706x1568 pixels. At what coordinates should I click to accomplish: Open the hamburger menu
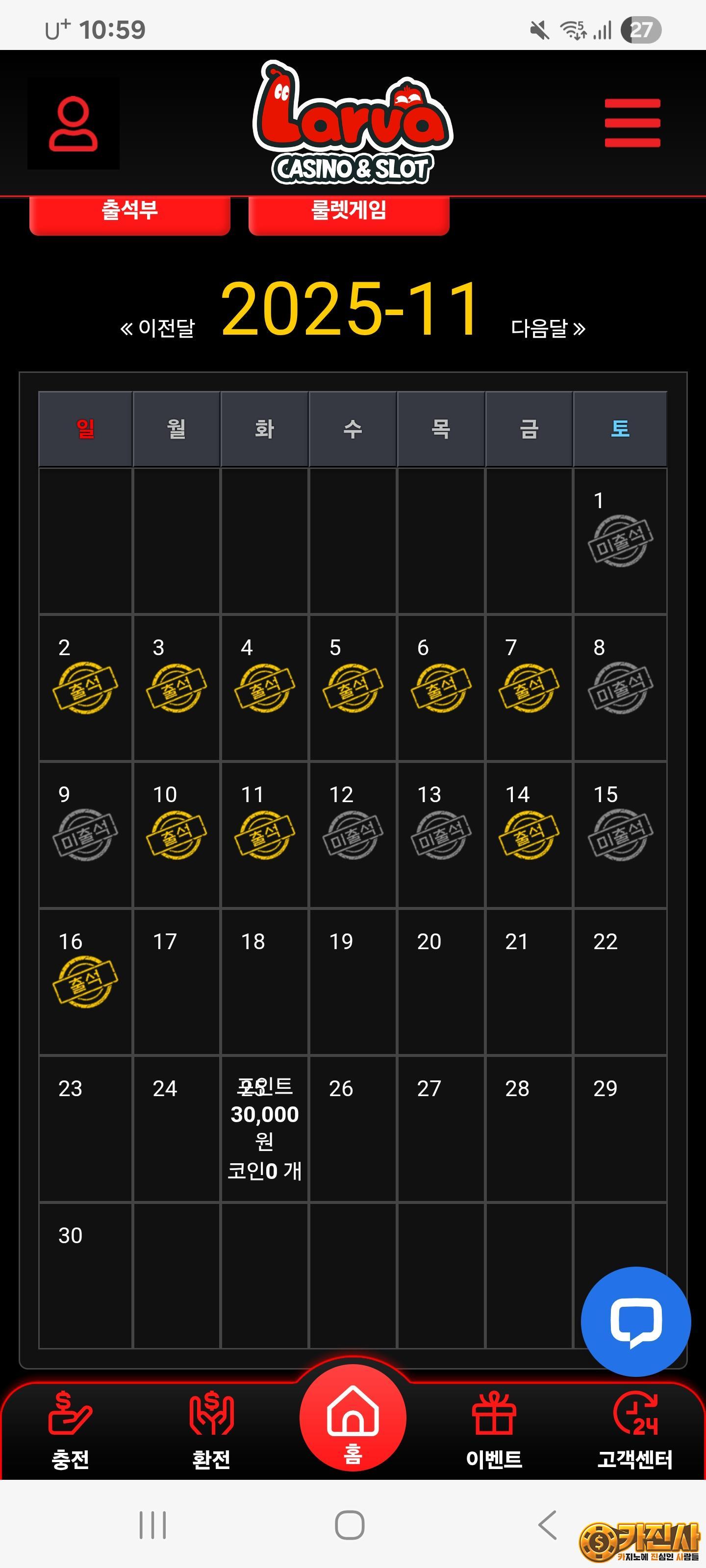(x=631, y=123)
